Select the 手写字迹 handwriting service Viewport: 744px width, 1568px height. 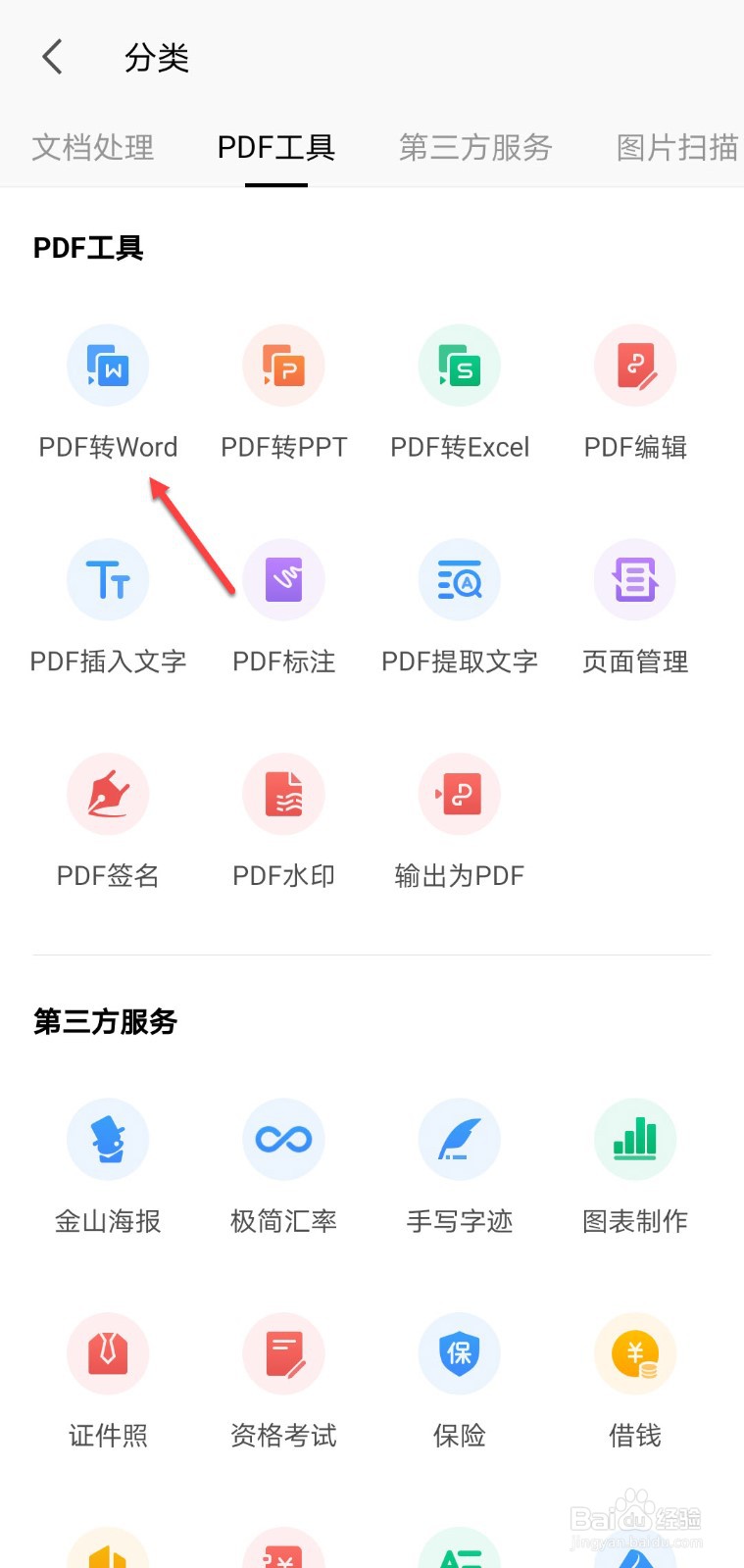[x=459, y=1168]
